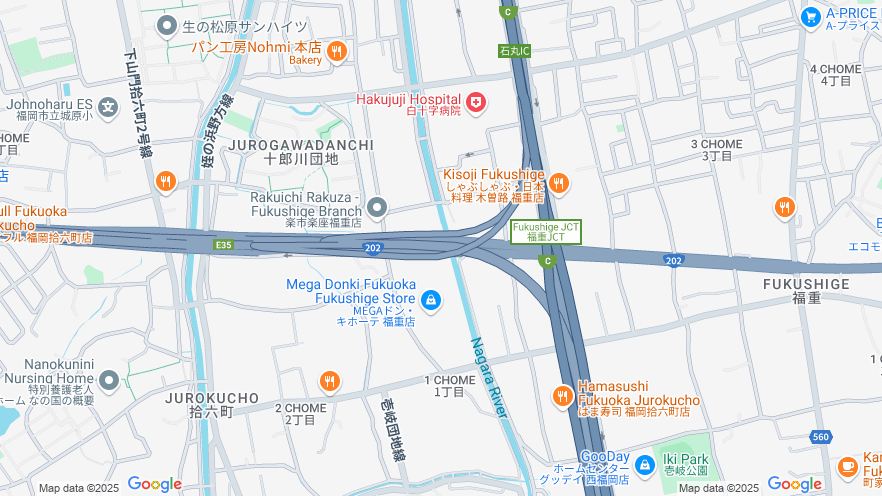Select Fukushige JCT junction label
882x496 pixels.
545,232
